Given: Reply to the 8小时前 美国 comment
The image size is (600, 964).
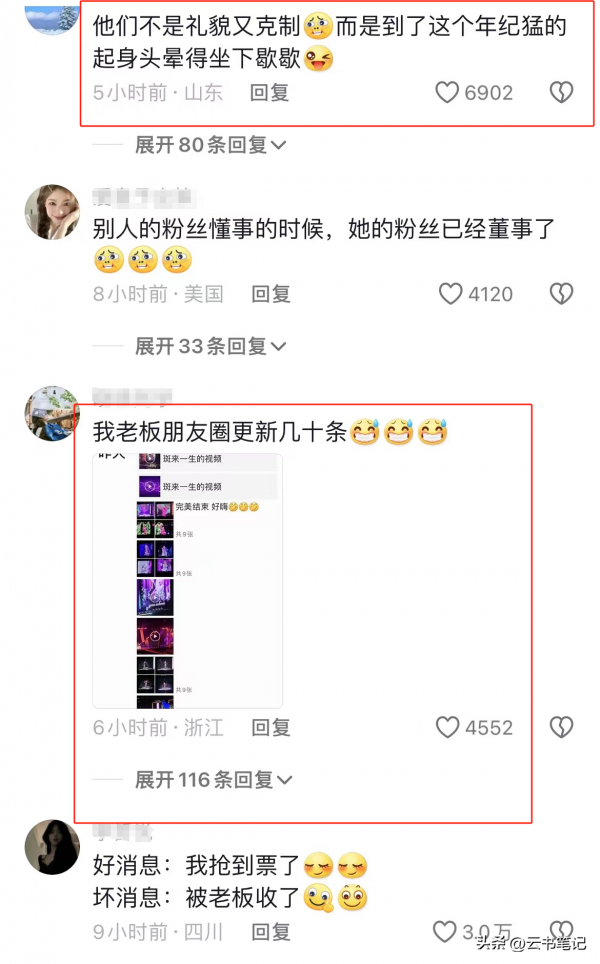Looking at the screenshot, I should tap(270, 294).
